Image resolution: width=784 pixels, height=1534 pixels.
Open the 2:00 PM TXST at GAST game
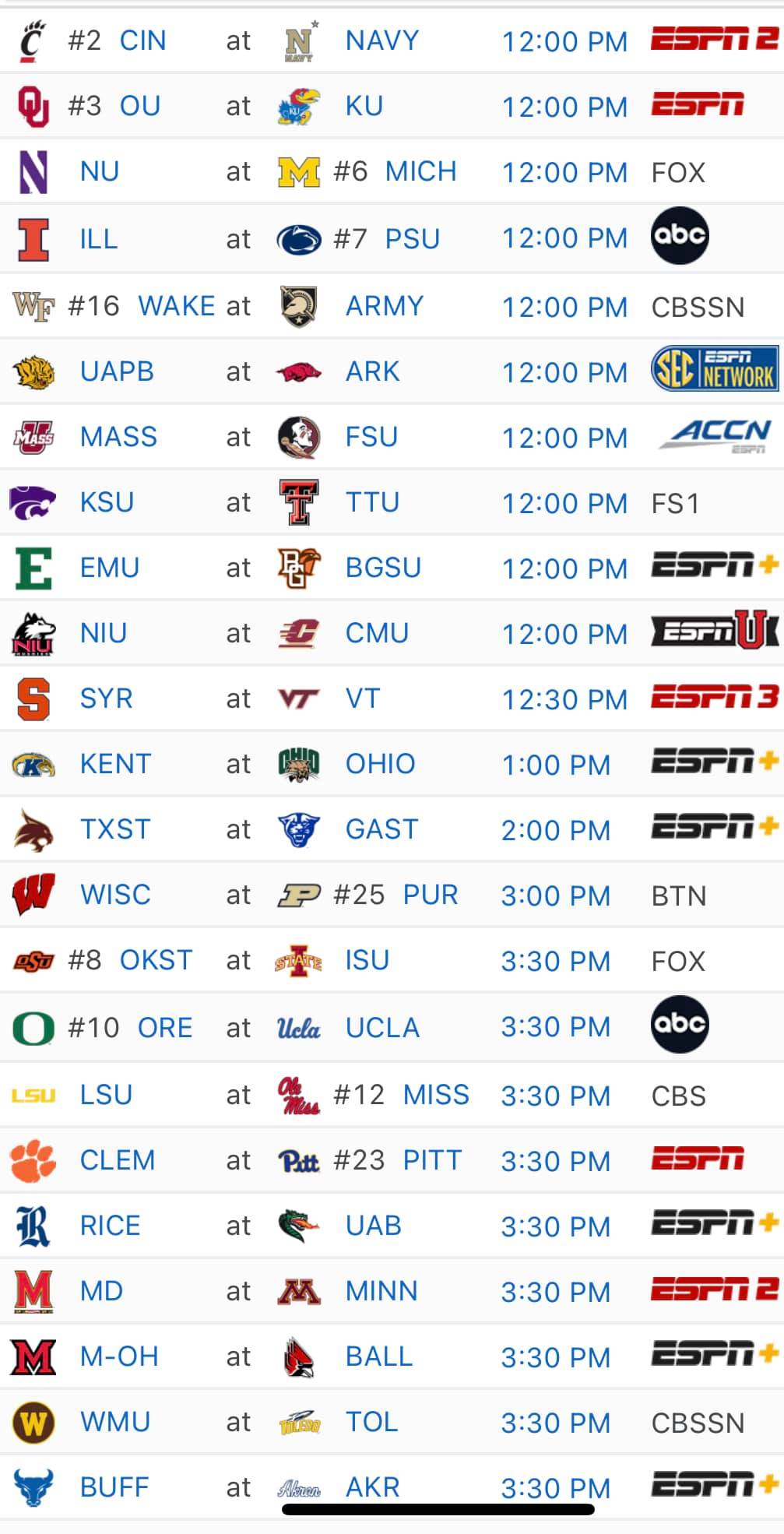point(555,830)
